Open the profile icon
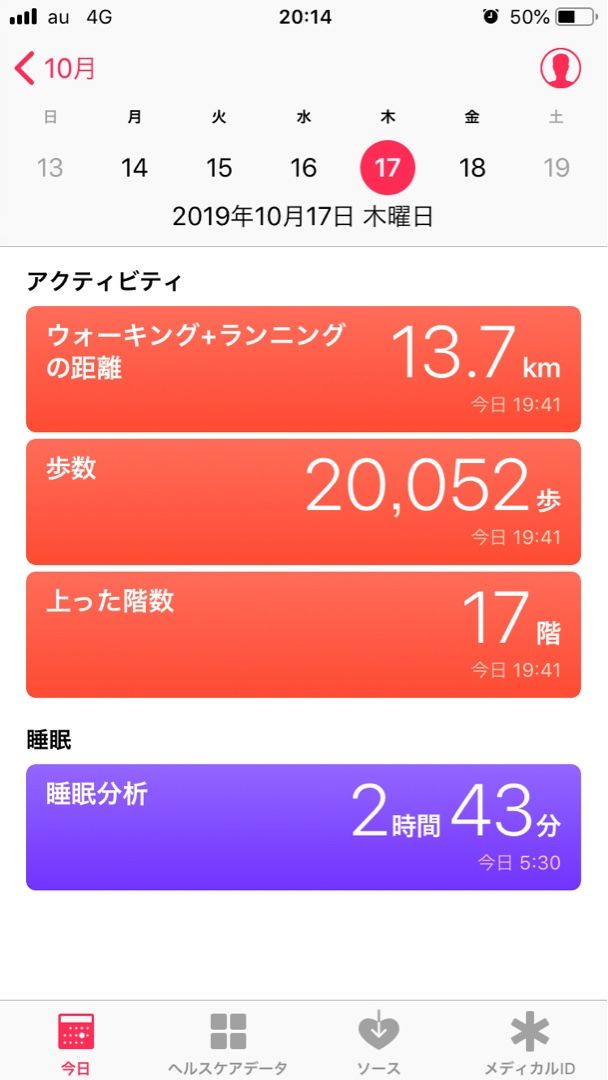The width and height of the screenshot is (608, 1080). [560, 68]
